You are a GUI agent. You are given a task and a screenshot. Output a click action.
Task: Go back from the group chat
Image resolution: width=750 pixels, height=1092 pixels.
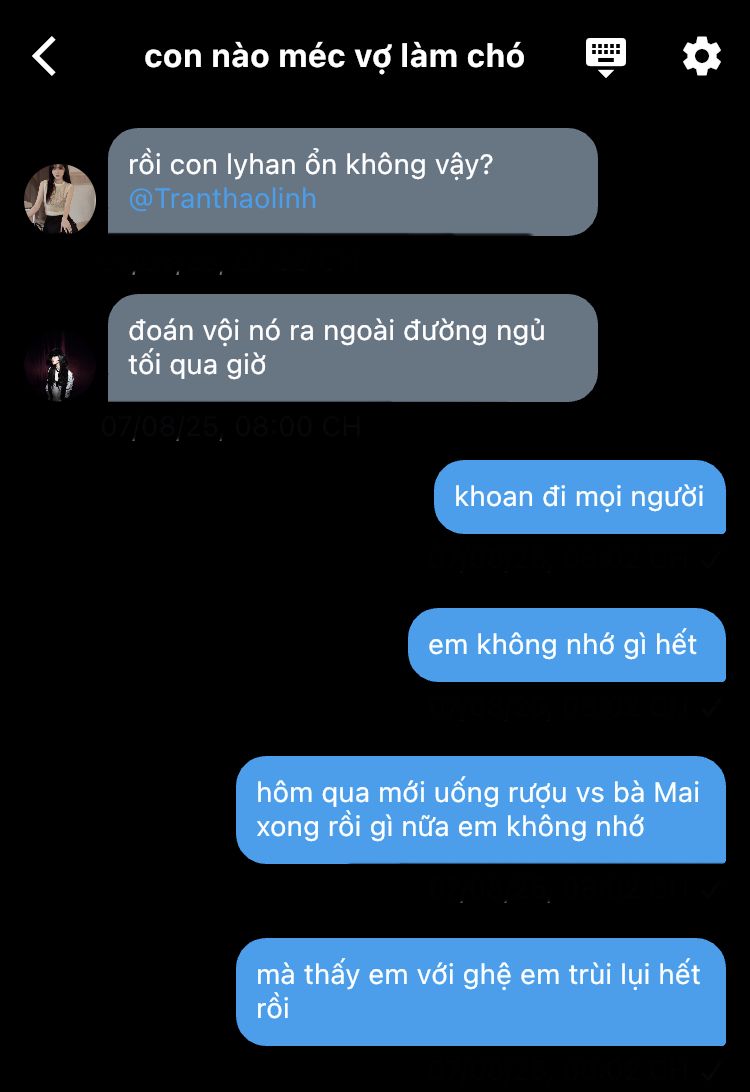[x=45, y=56]
